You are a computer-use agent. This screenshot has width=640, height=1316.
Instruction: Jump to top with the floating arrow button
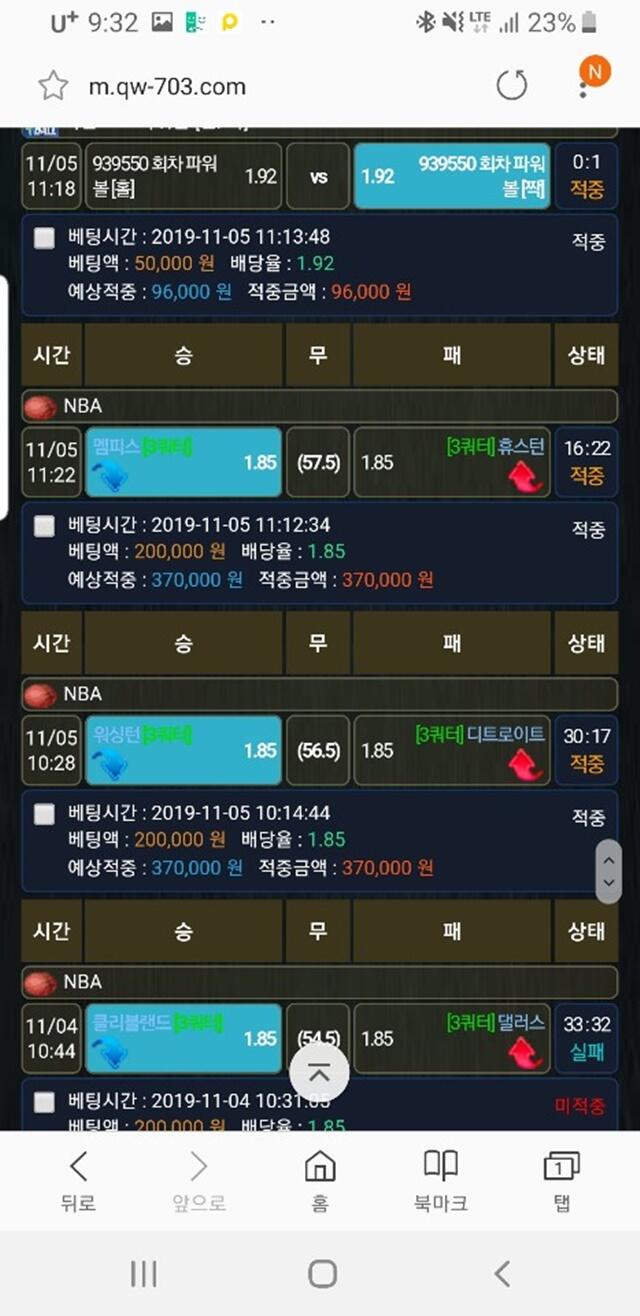319,1073
